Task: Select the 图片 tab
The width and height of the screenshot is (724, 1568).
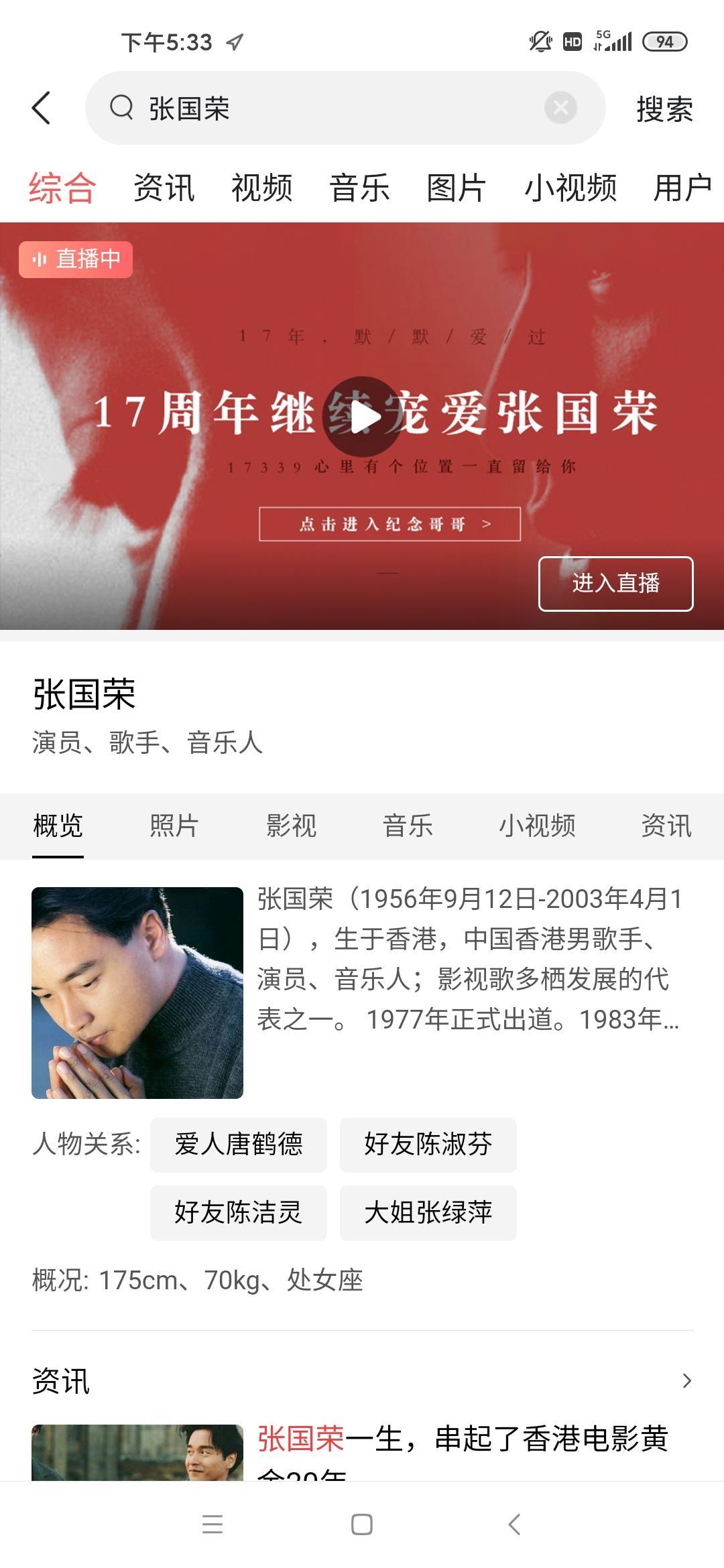Action: point(457,188)
